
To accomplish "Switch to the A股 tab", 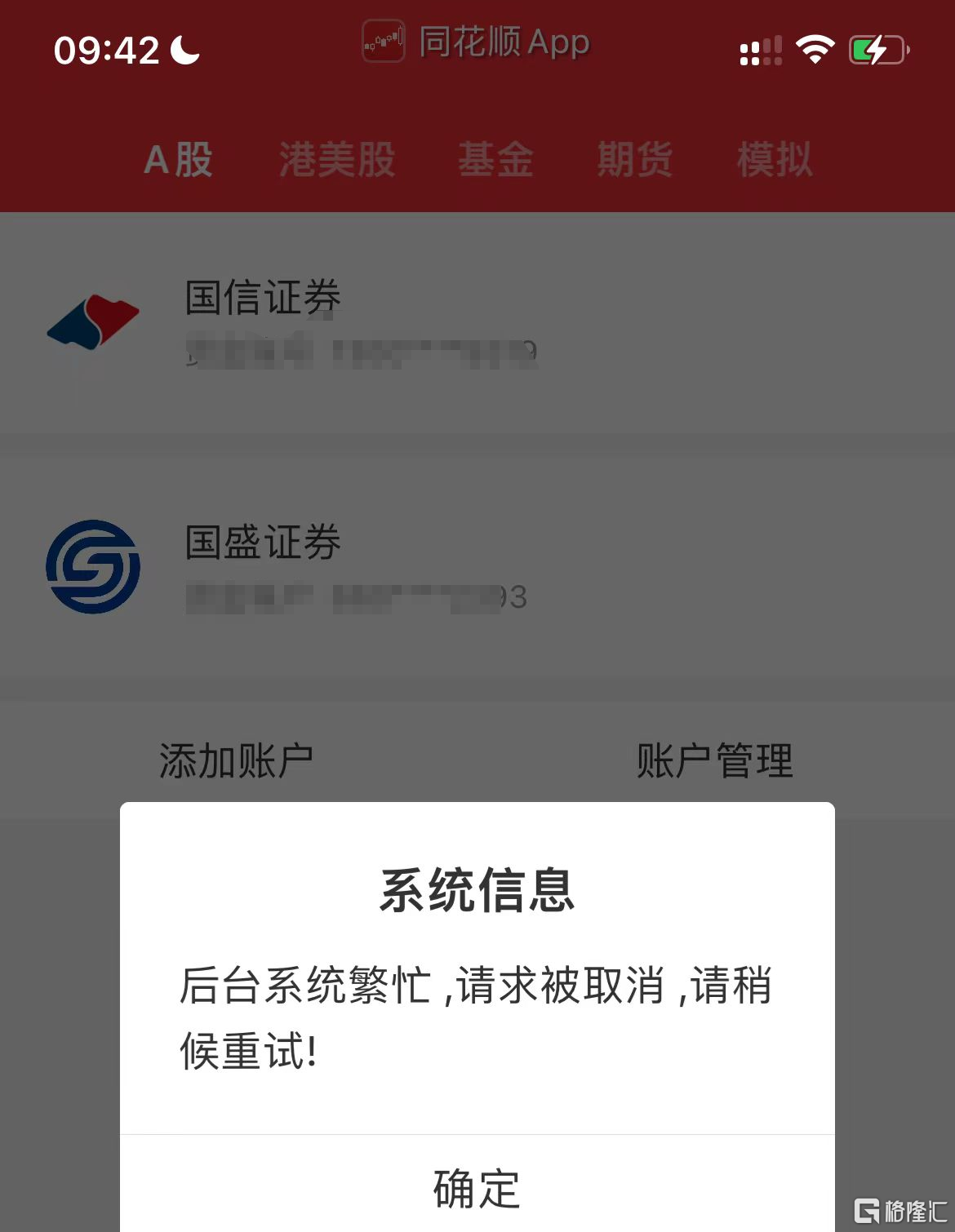I will tap(178, 159).
